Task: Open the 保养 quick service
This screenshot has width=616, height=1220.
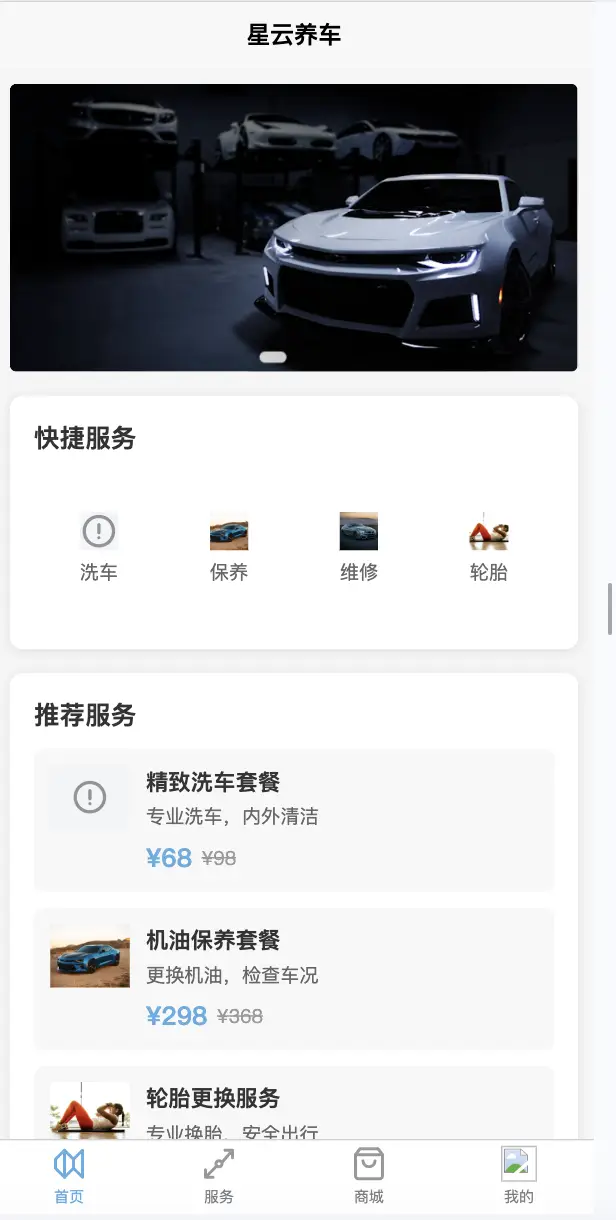Action: pos(229,546)
